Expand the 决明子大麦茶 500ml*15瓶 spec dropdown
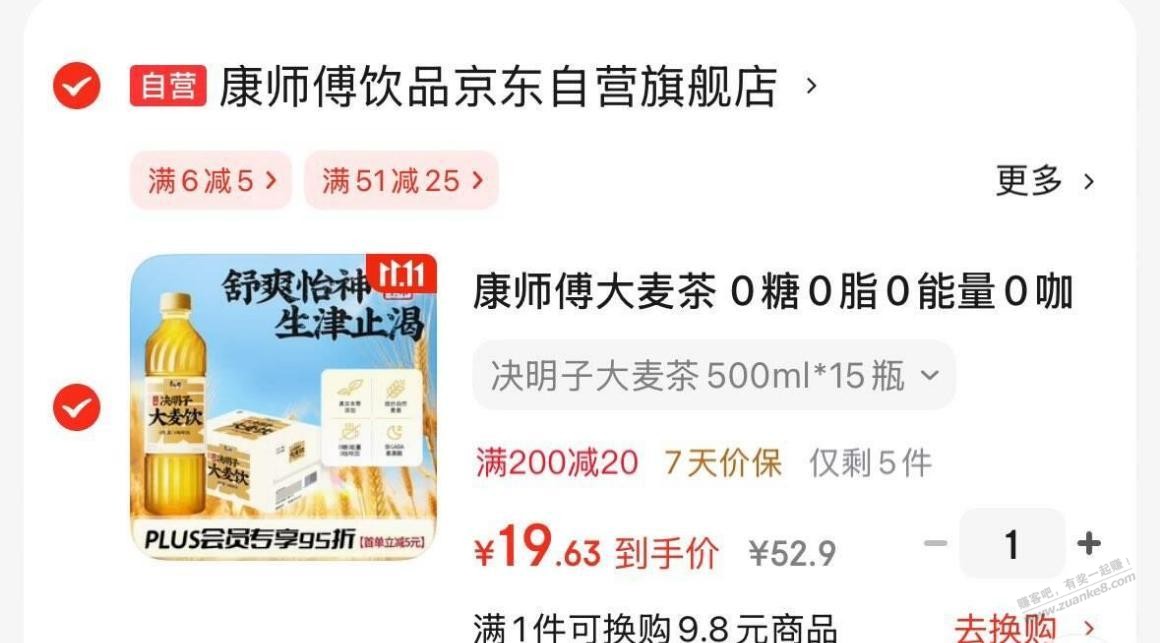 [714, 376]
